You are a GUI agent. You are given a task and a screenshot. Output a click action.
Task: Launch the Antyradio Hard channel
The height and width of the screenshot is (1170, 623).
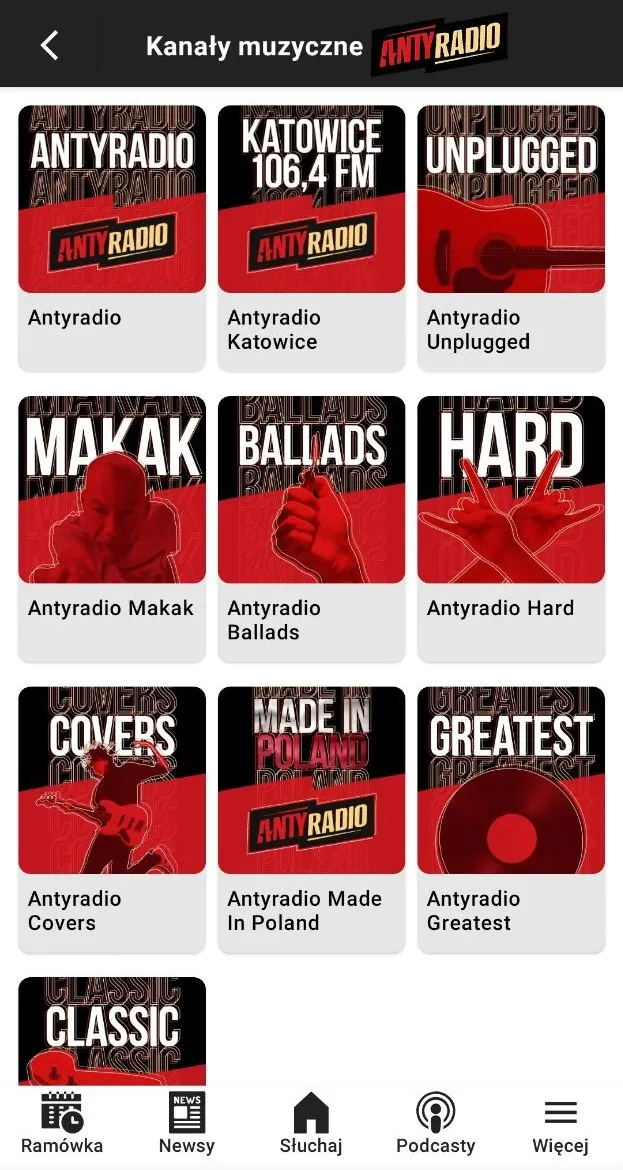[x=511, y=528]
